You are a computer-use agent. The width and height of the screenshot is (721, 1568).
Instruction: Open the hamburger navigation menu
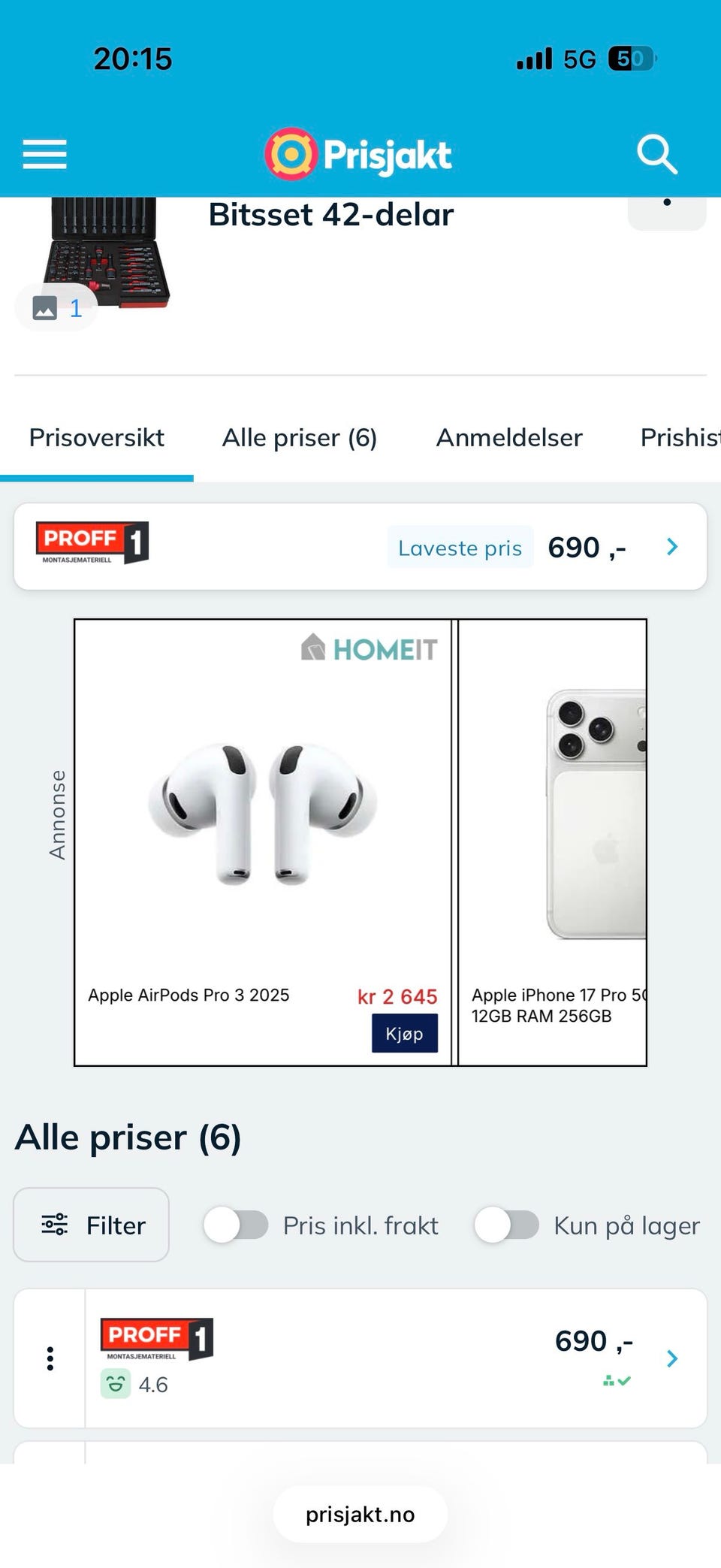(x=44, y=154)
